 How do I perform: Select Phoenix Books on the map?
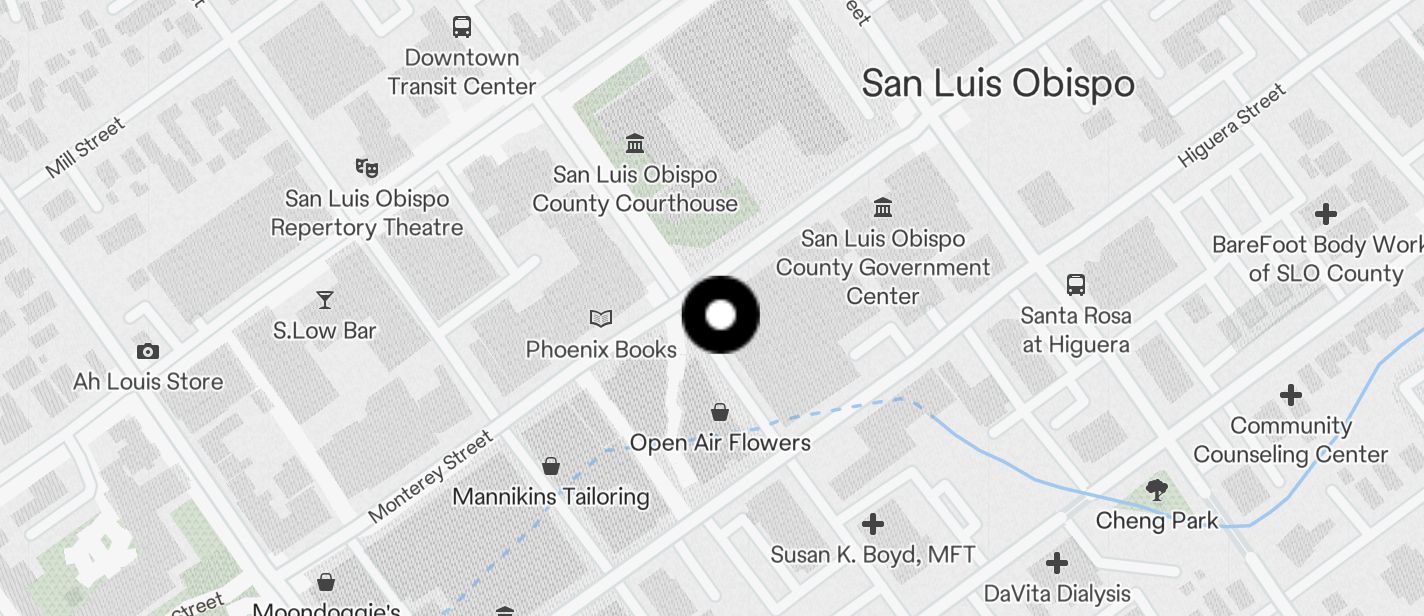click(x=601, y=319)
